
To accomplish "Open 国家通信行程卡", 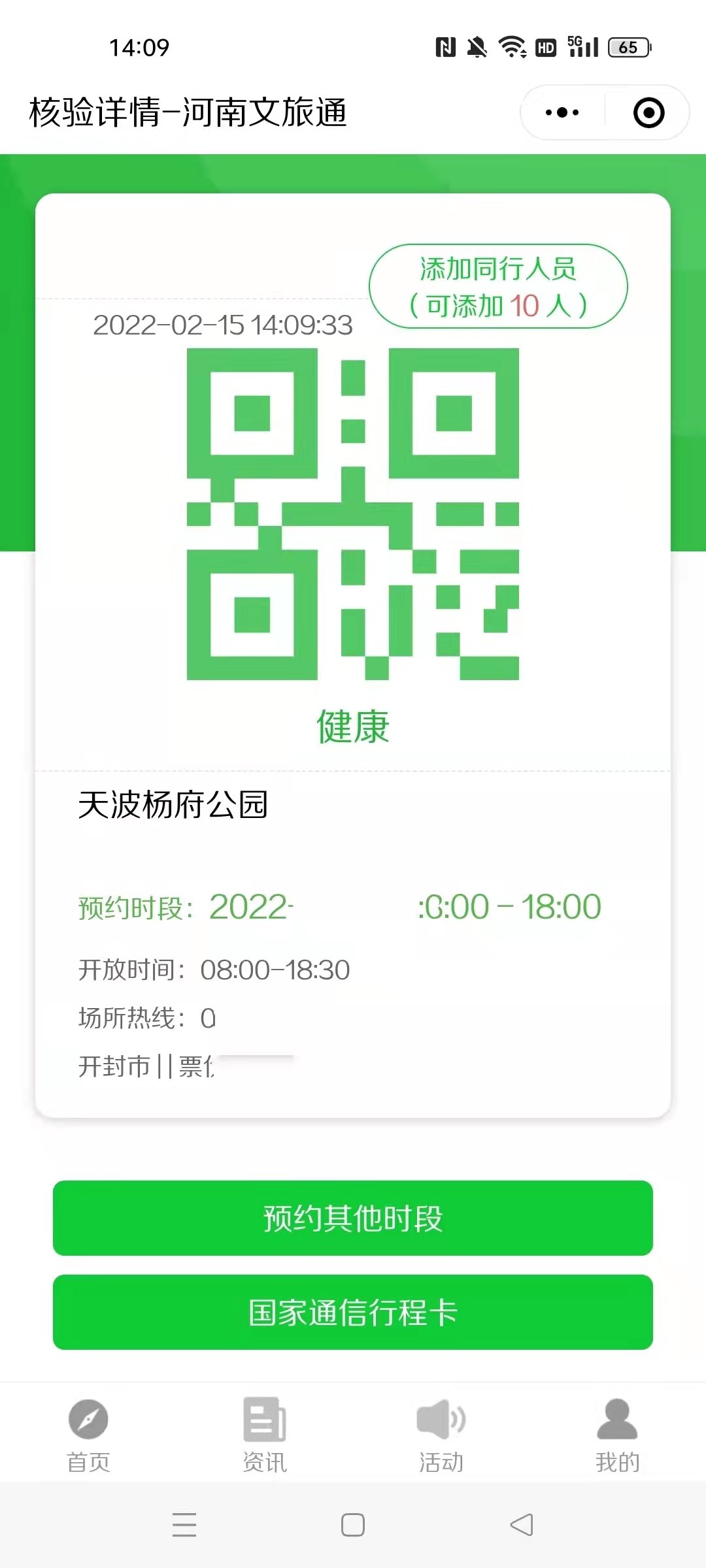I will [353, 1312].
